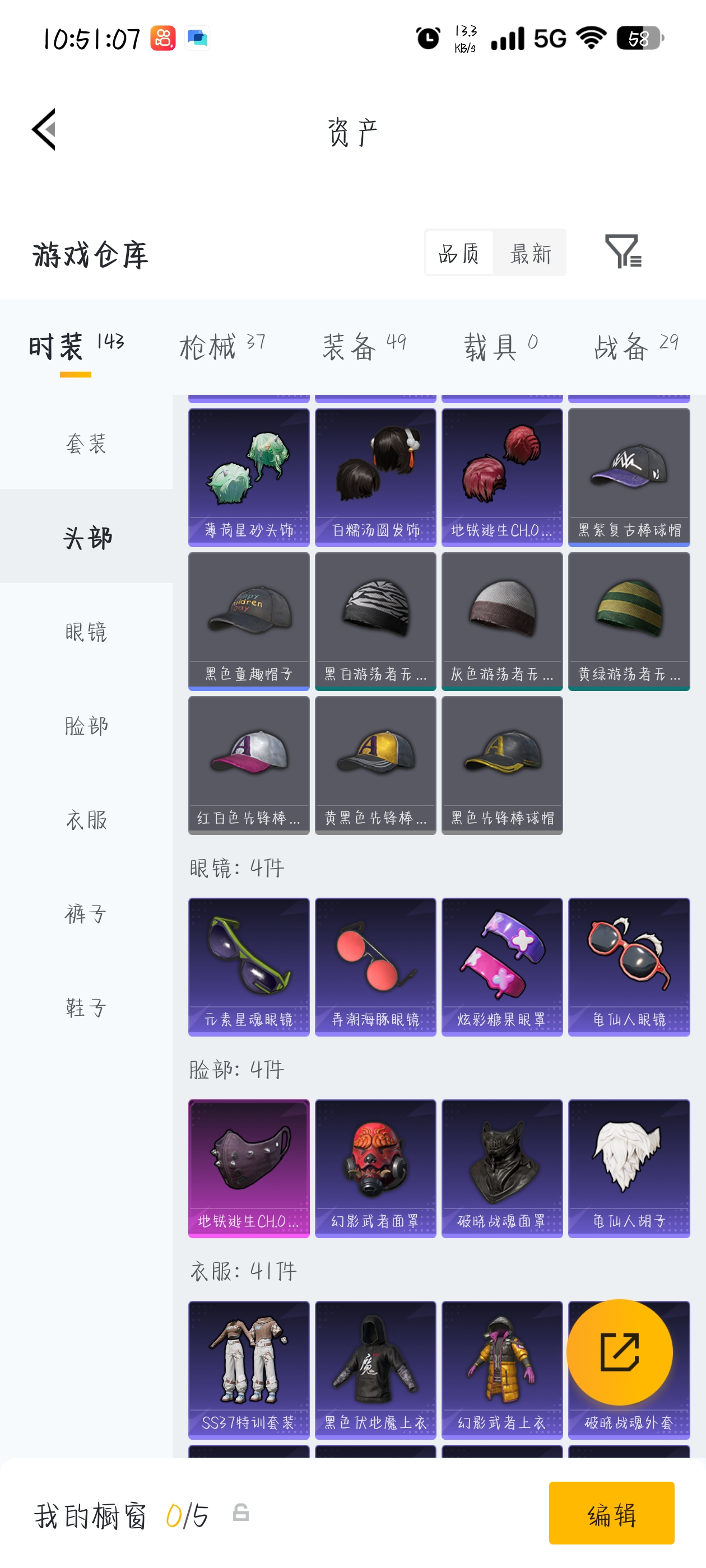706x1568 pixels.
Task: Jump to the 眼镜 category in sidebar
Action: point(86,632)
